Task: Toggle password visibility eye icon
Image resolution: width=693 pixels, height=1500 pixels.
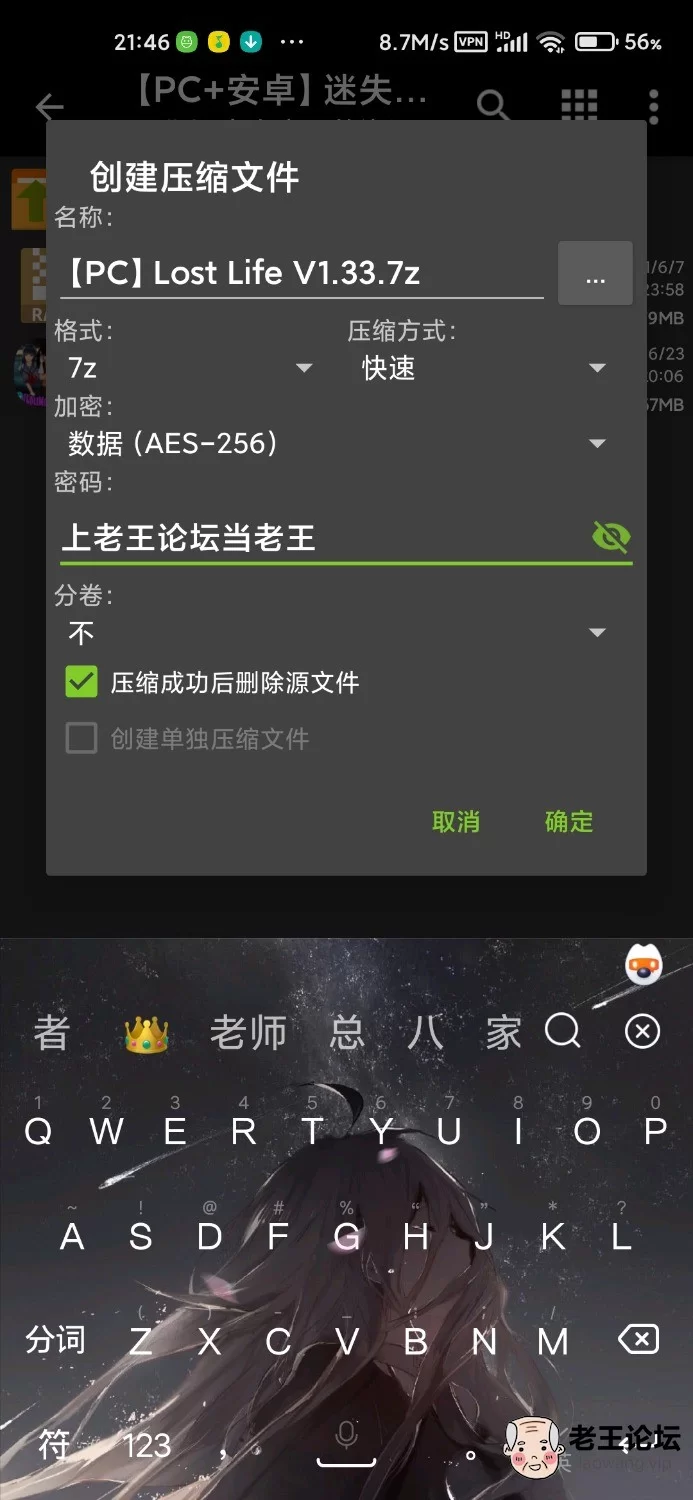Action: pyautogui.click(x=610, y=538)
